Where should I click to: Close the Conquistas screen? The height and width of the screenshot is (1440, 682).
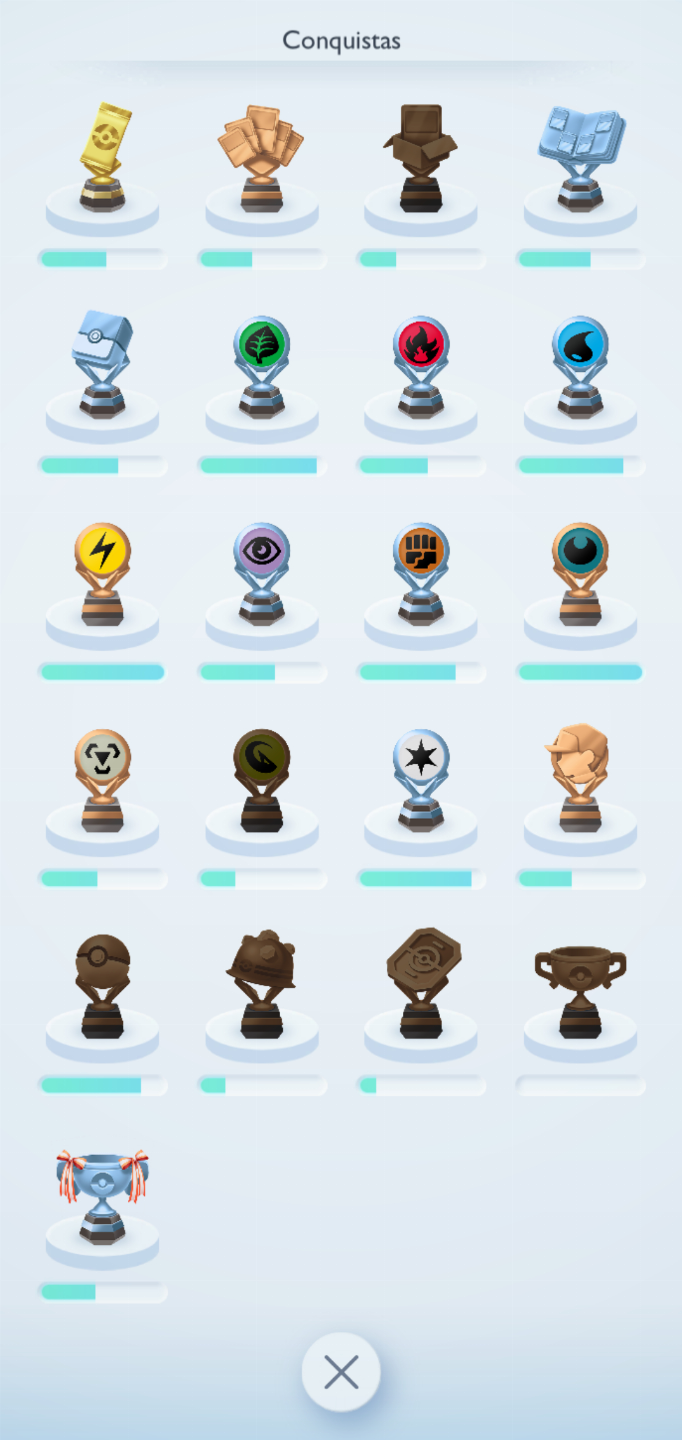[x=341, y=1372]
